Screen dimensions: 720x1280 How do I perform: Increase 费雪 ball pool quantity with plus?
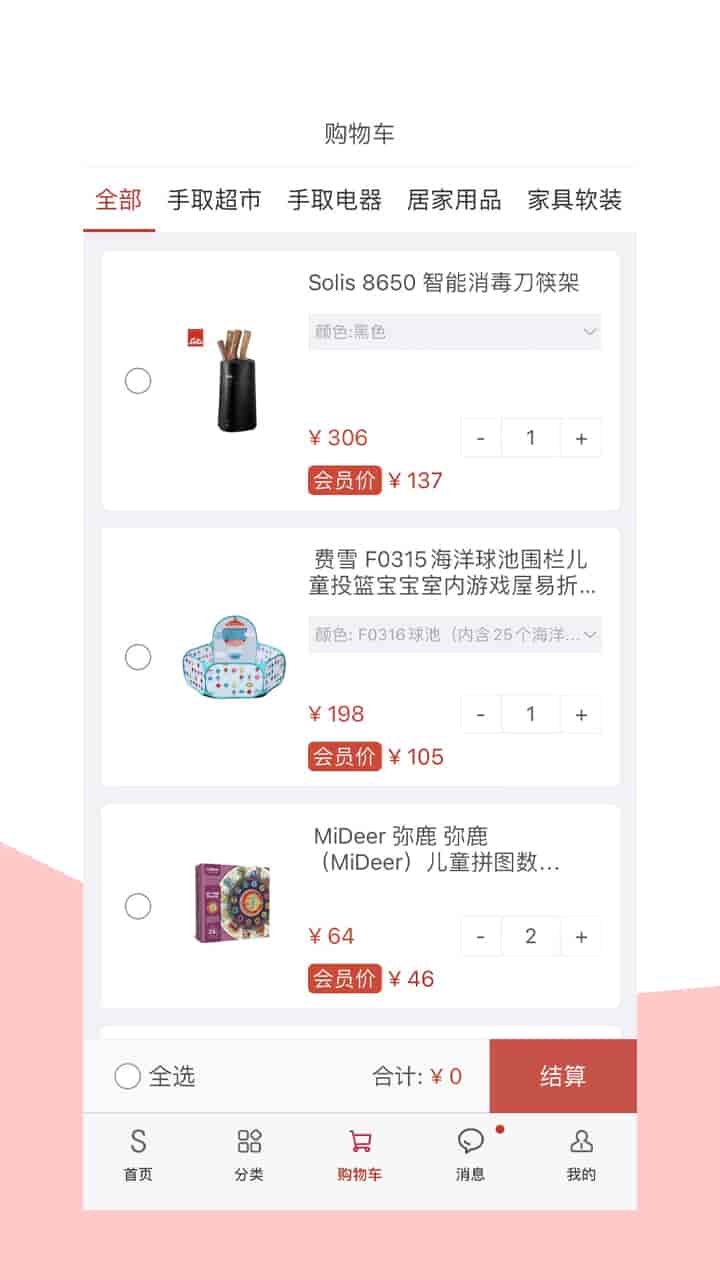point(581,714)
